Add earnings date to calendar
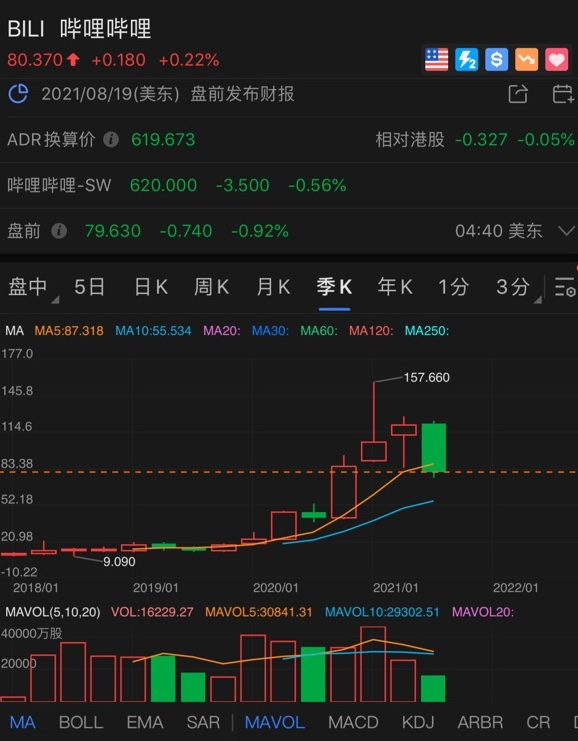Screen dimensions: 578x741 point(563,94)
